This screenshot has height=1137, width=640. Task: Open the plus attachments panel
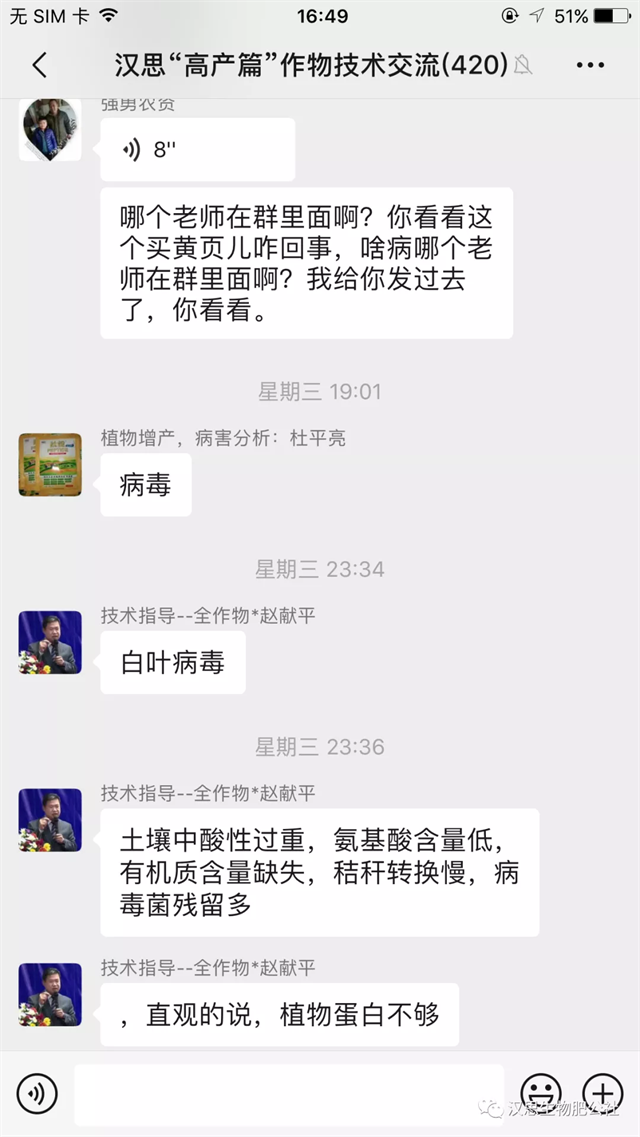pyautogui.click(x=603, y=1093)
